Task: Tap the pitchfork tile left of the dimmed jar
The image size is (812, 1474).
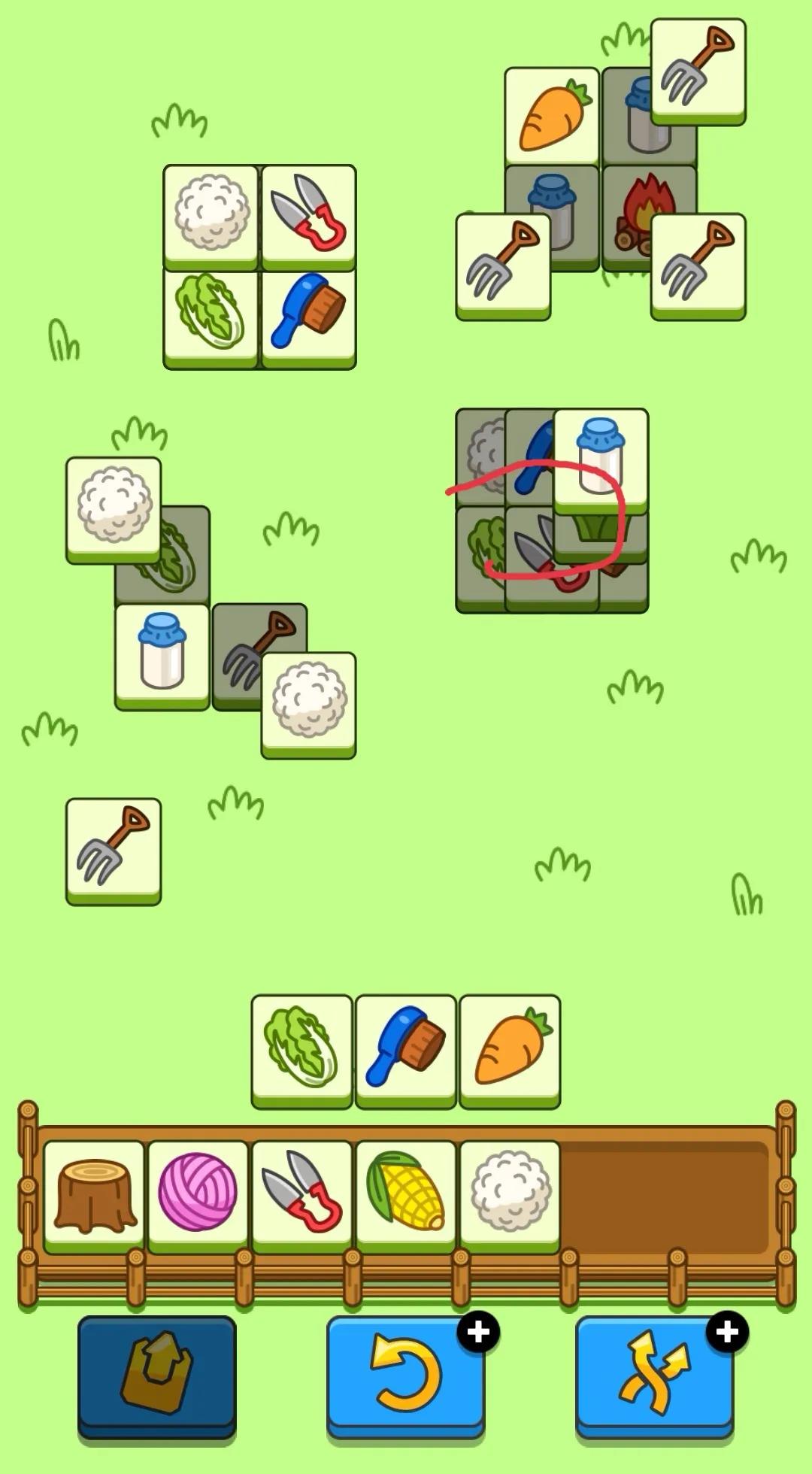Action: click(x=502, y=263)
